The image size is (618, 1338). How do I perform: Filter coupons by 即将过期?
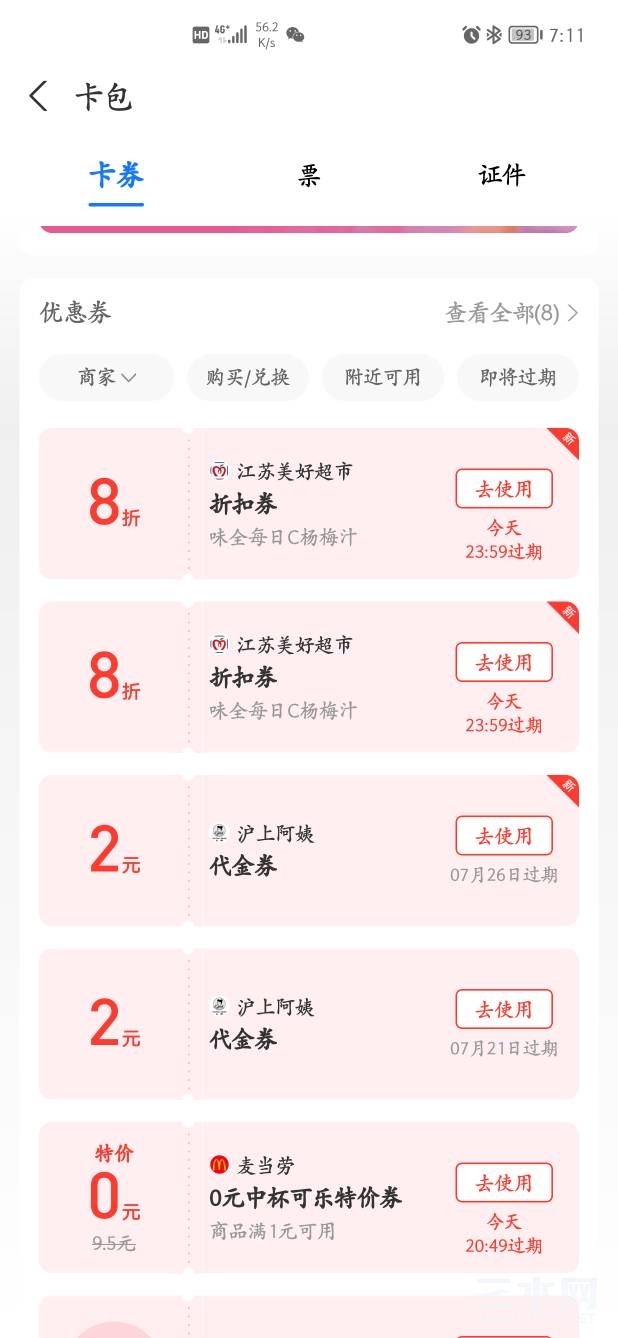517,377
